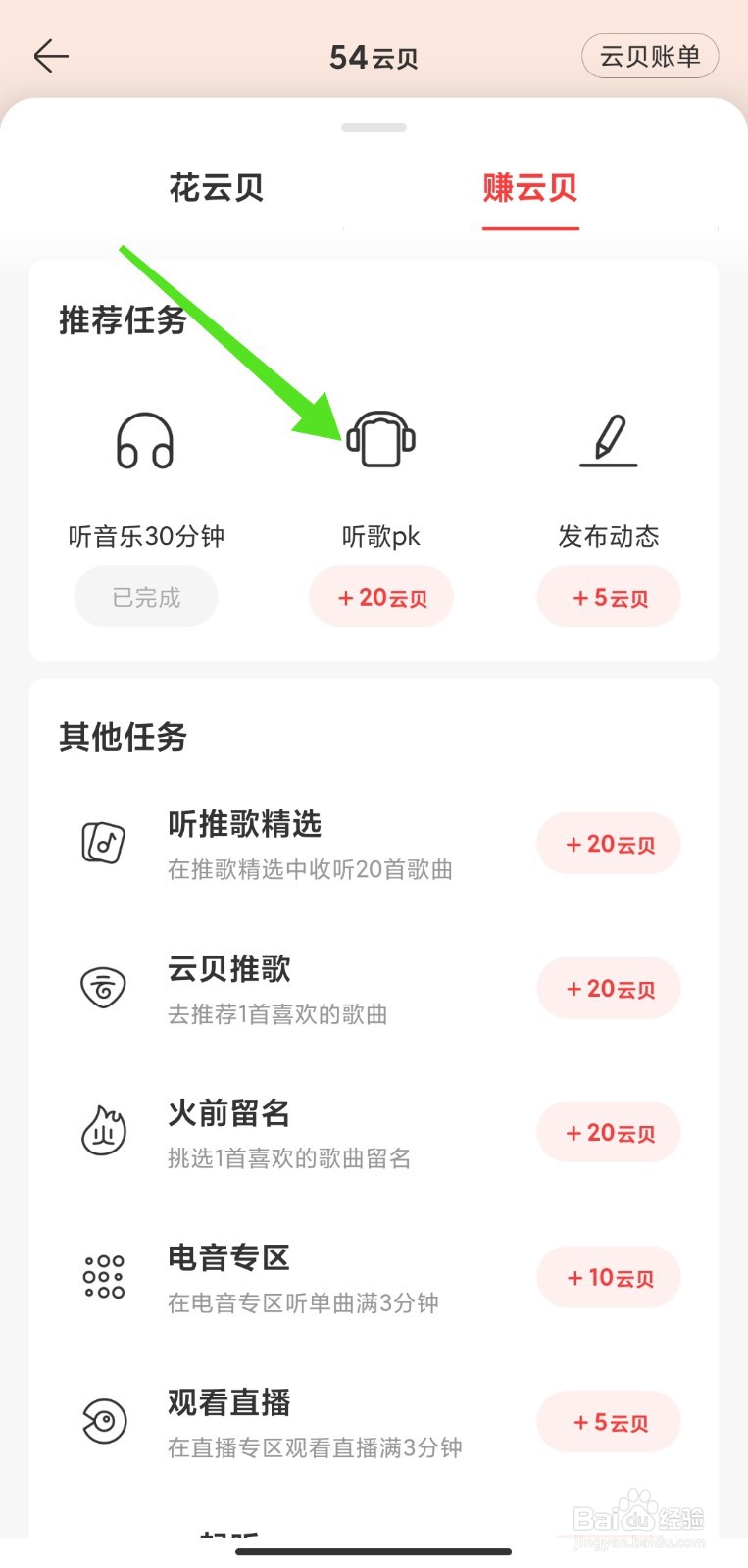Tap +10云贝 for 电音专区

click(x=609, y=1277)
